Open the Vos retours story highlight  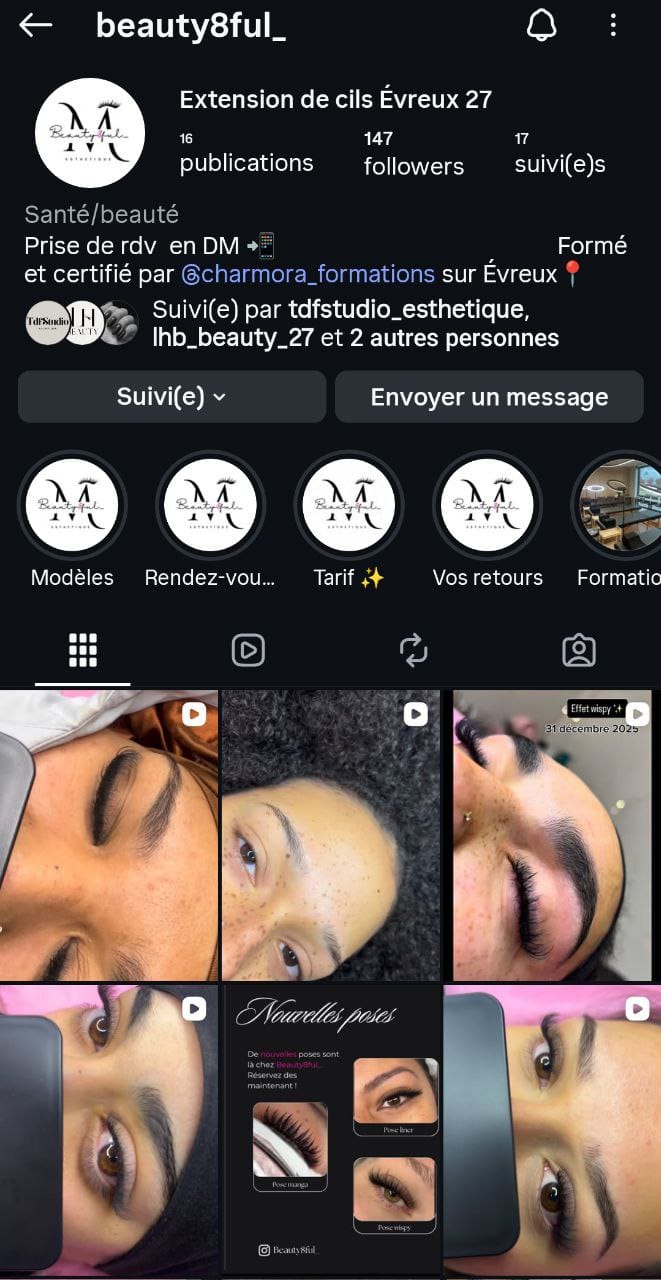click(487, 506)
